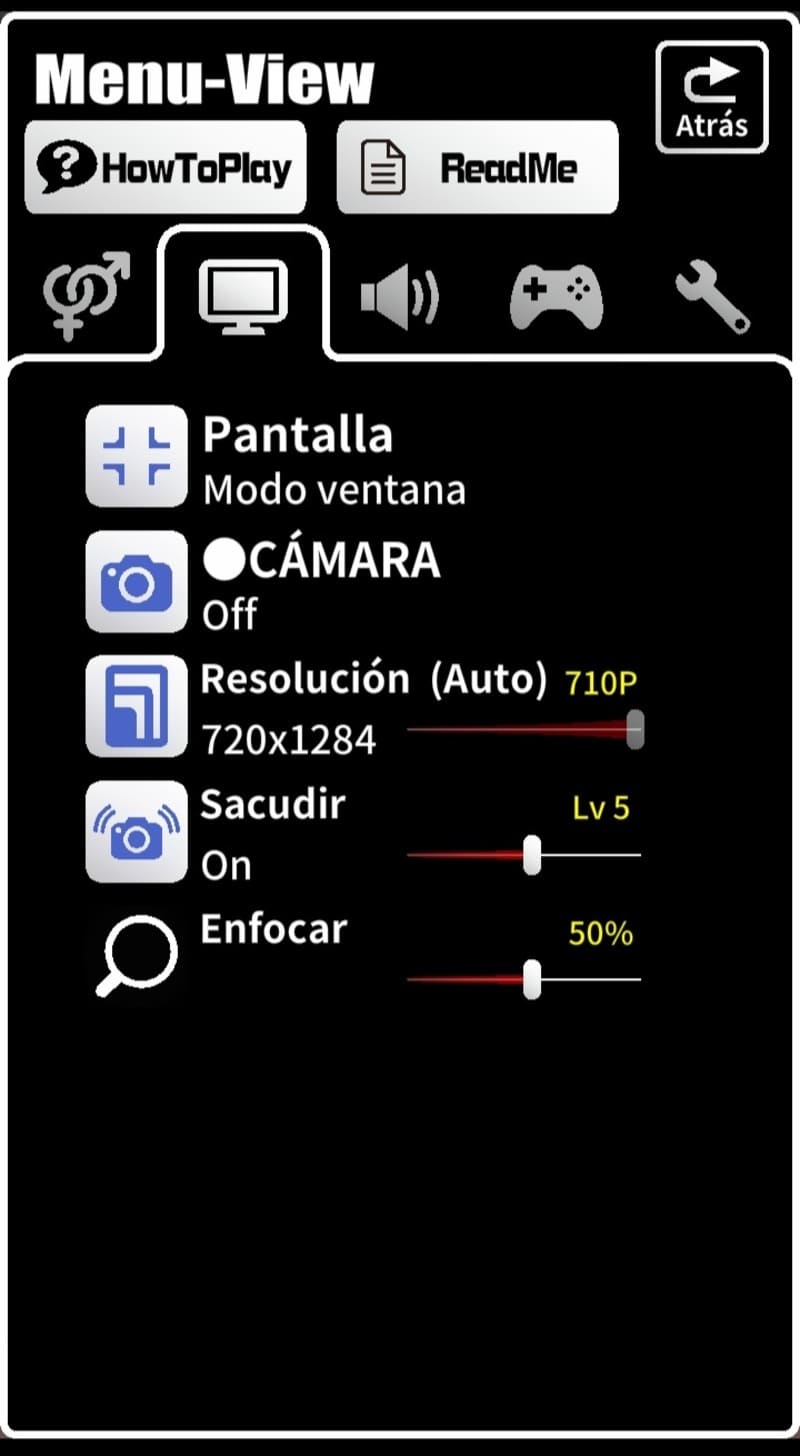
Task: Tap the Enfocar zoom slider
Action: pyautogui.click(x=523, y=979)
